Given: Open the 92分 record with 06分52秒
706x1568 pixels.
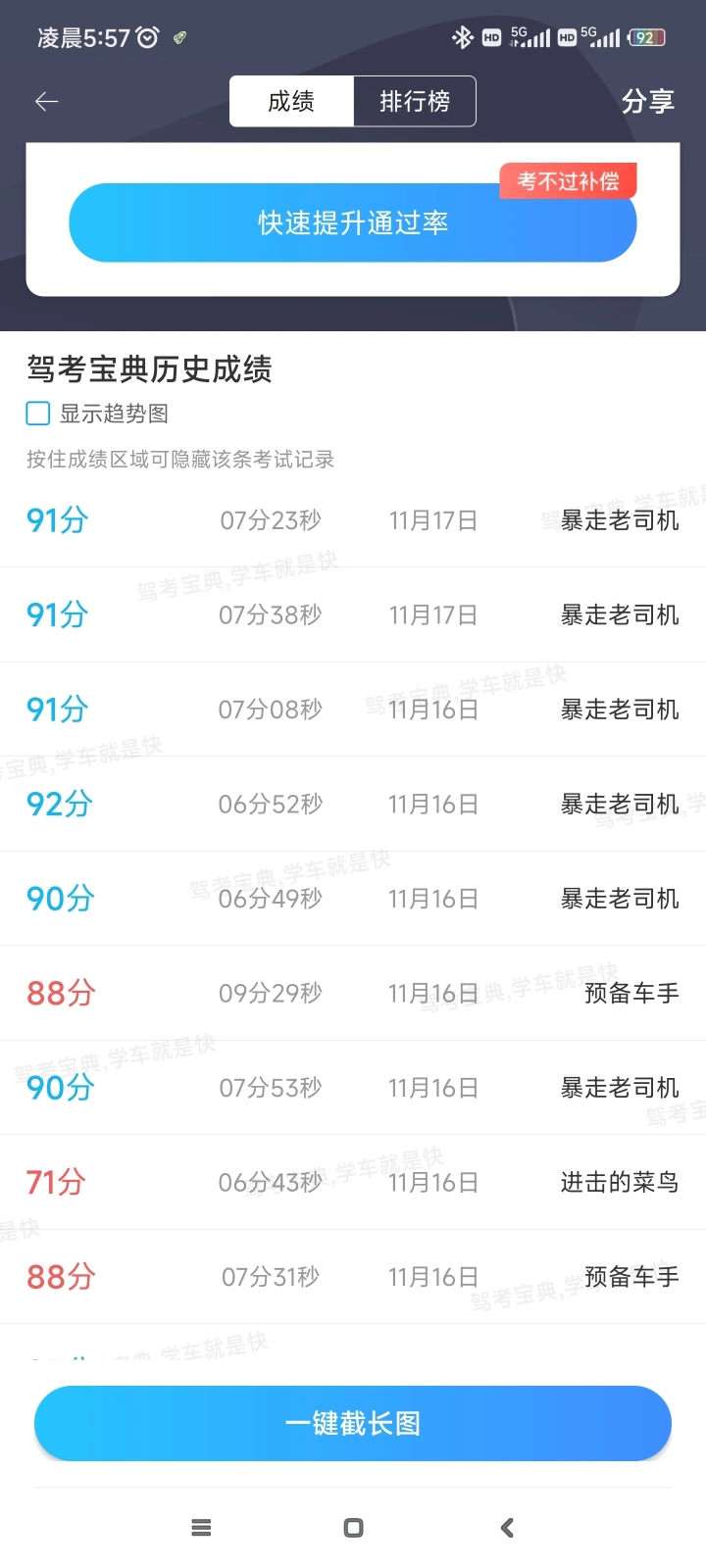Looking at the screenshot, I should pos(353,804).
